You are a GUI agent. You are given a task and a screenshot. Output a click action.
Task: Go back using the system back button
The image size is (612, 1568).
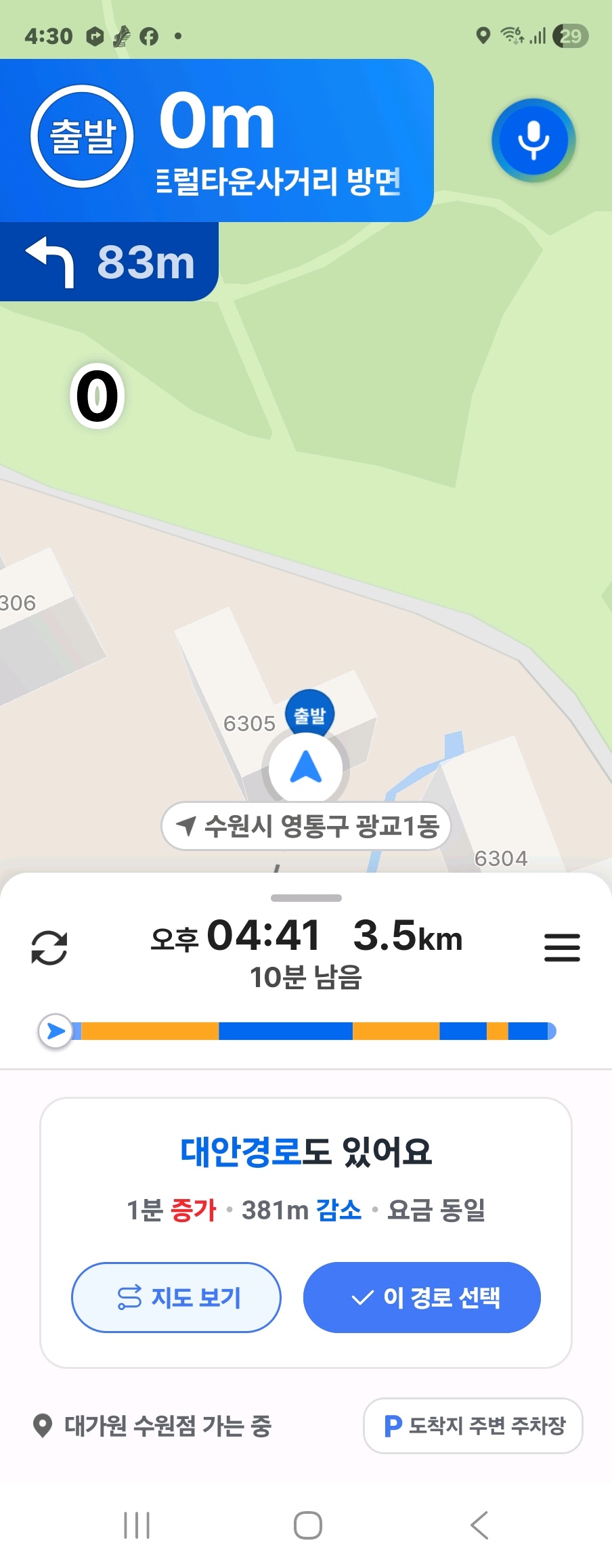pyautogui.click(x=479, y=1525)
